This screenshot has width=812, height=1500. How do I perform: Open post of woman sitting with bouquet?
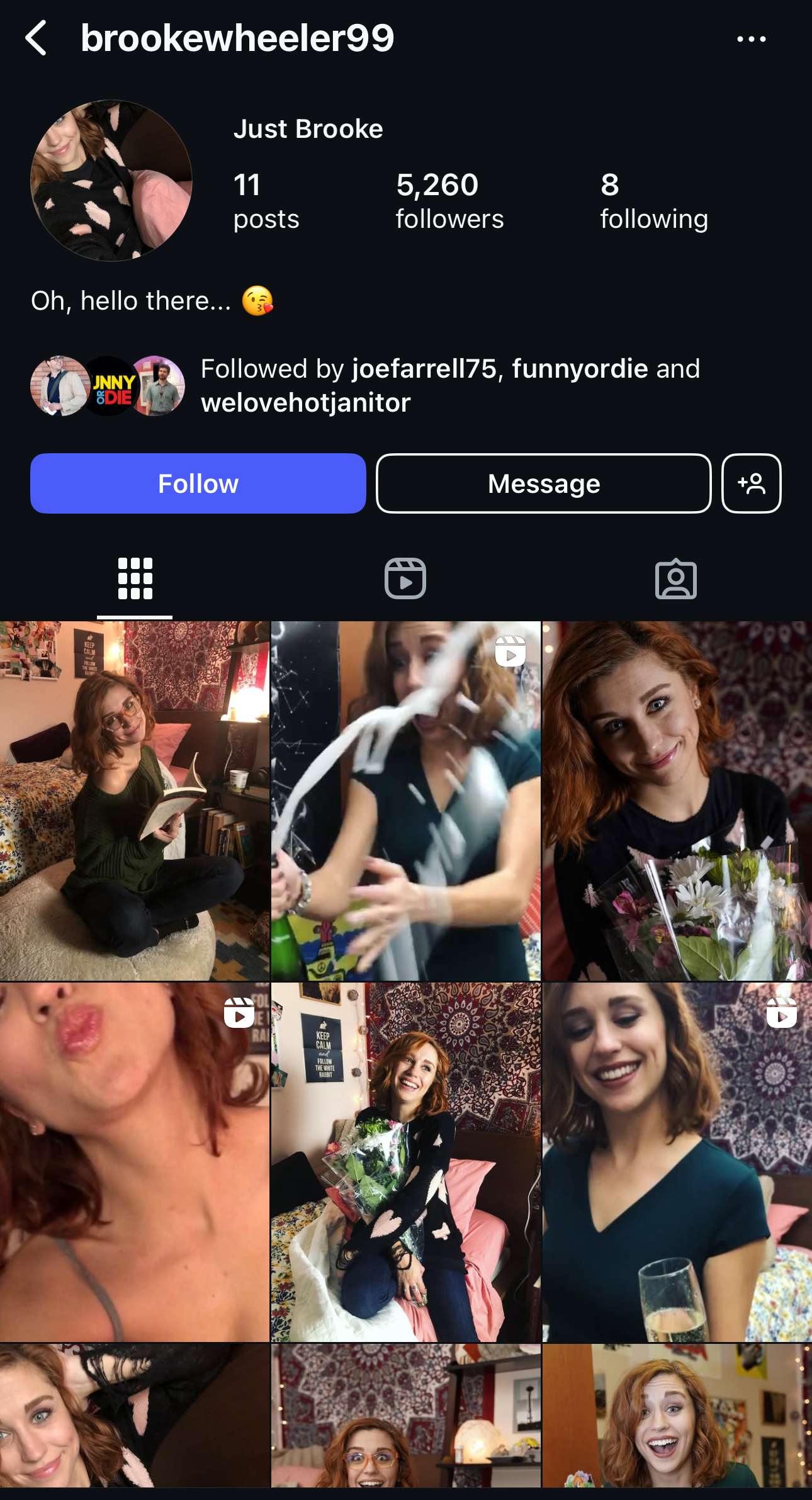click(405, 1162)
